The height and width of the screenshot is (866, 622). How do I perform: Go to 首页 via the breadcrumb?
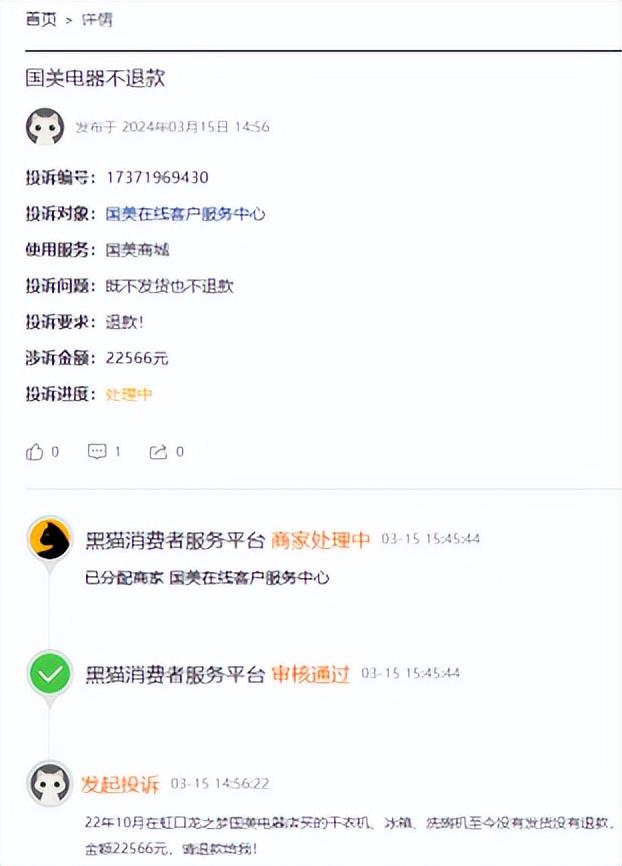tap(41, 19)
